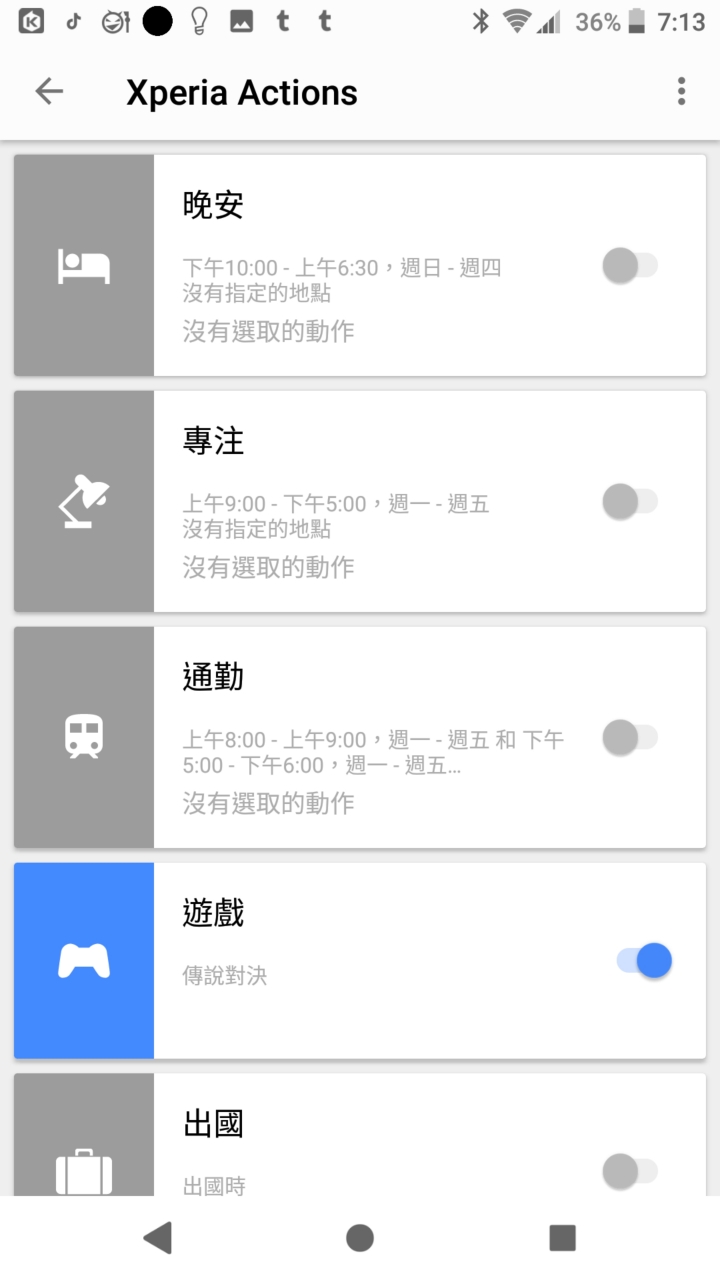
Task: Open the 出國 action card
Action: (360, 1135)
